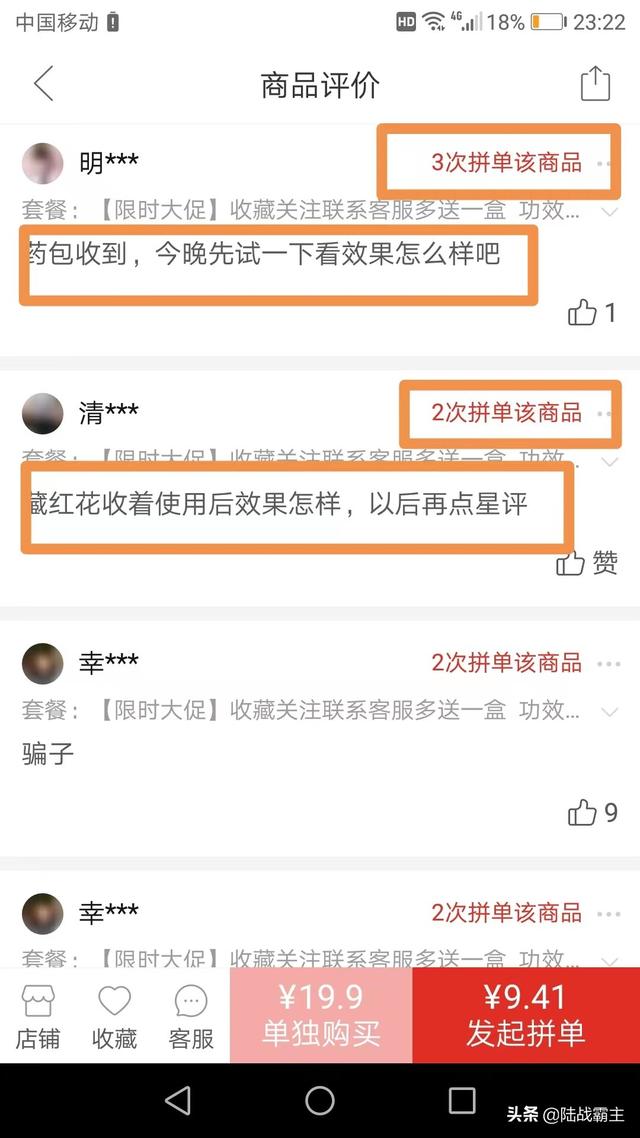Image resolution: width=640 pixels, height=1138 pixels.
Task: View 明***'s profile avatar
Action: [x=43, y=162]
